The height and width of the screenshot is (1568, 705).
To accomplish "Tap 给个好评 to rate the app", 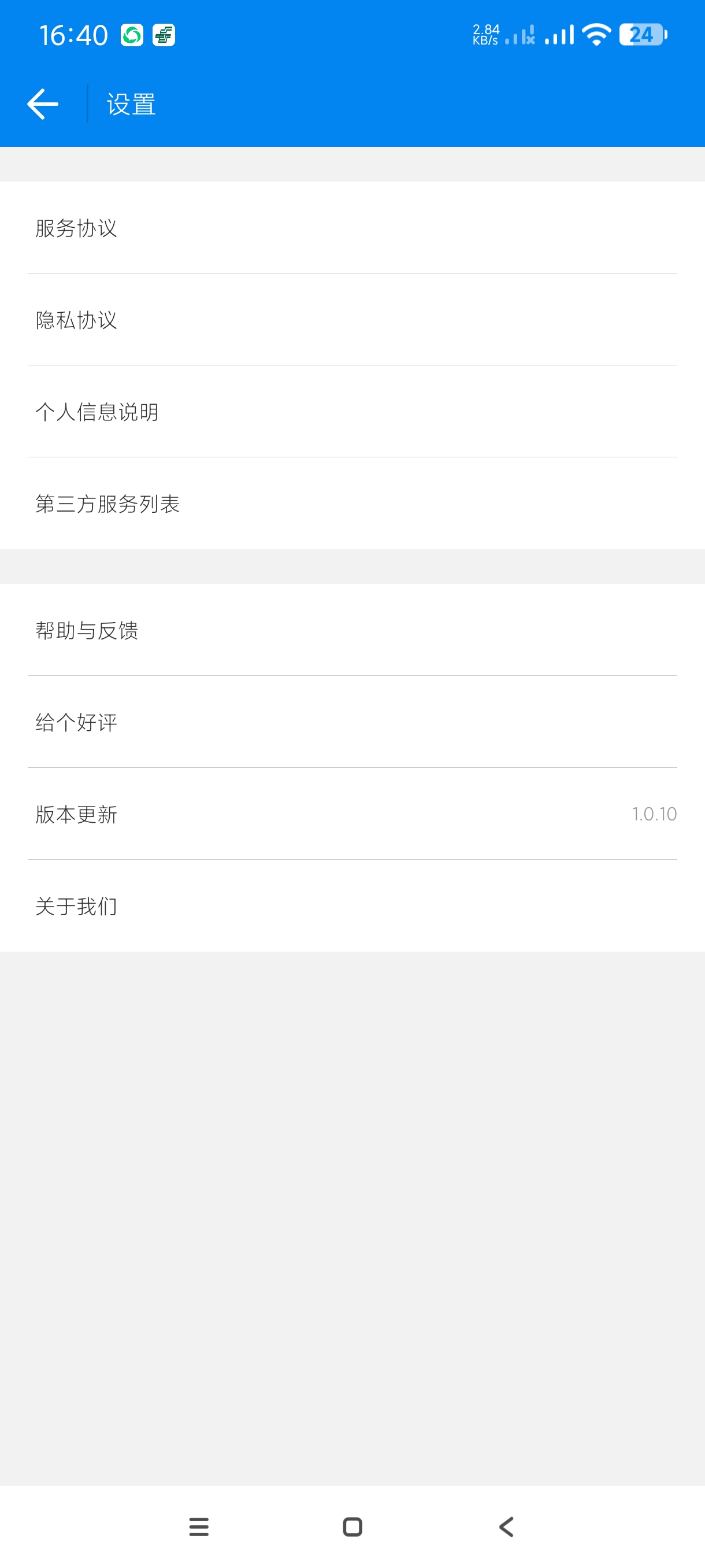I will coord(352,722).
